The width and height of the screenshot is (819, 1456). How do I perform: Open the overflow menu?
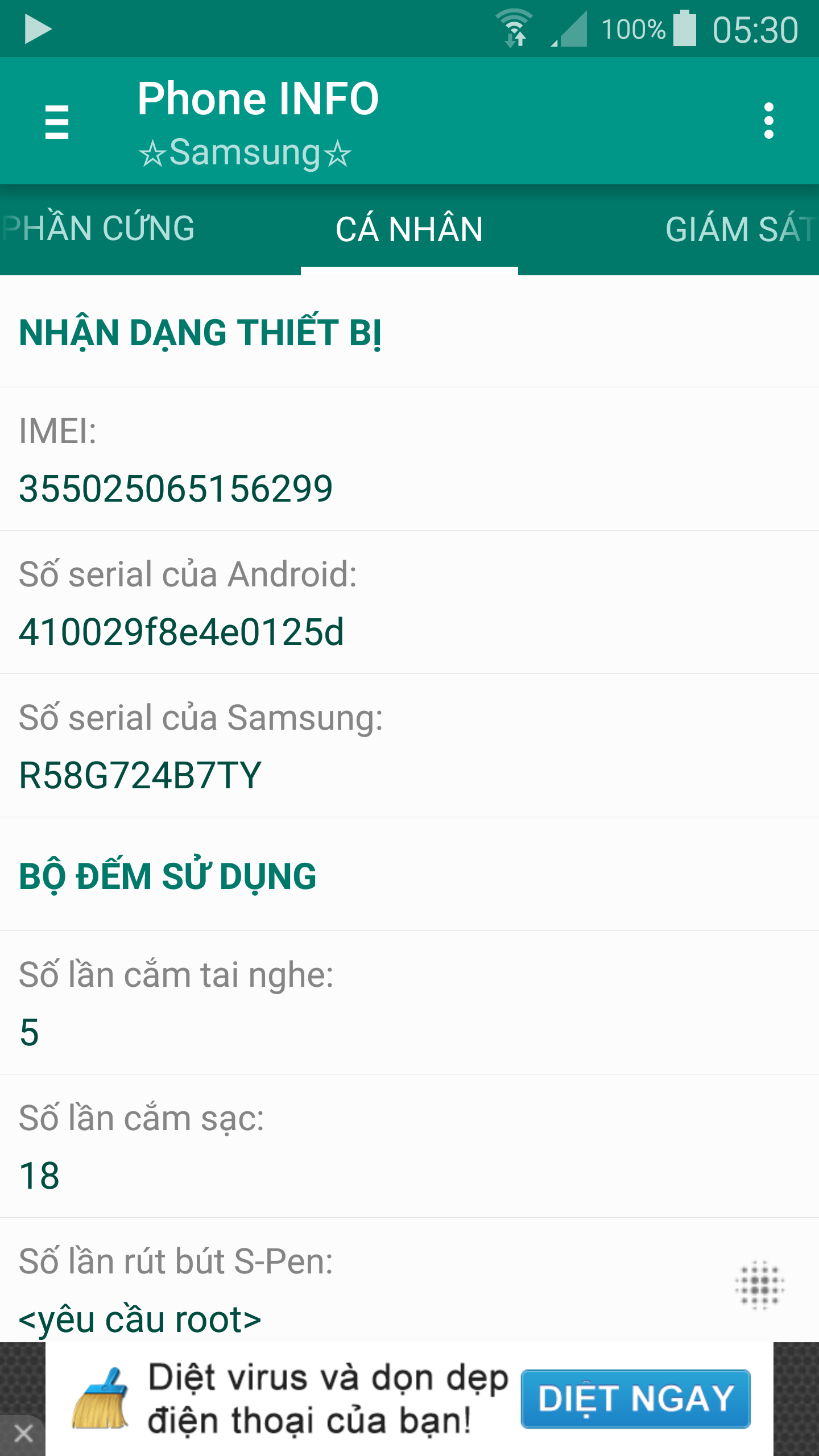(768, 121)
